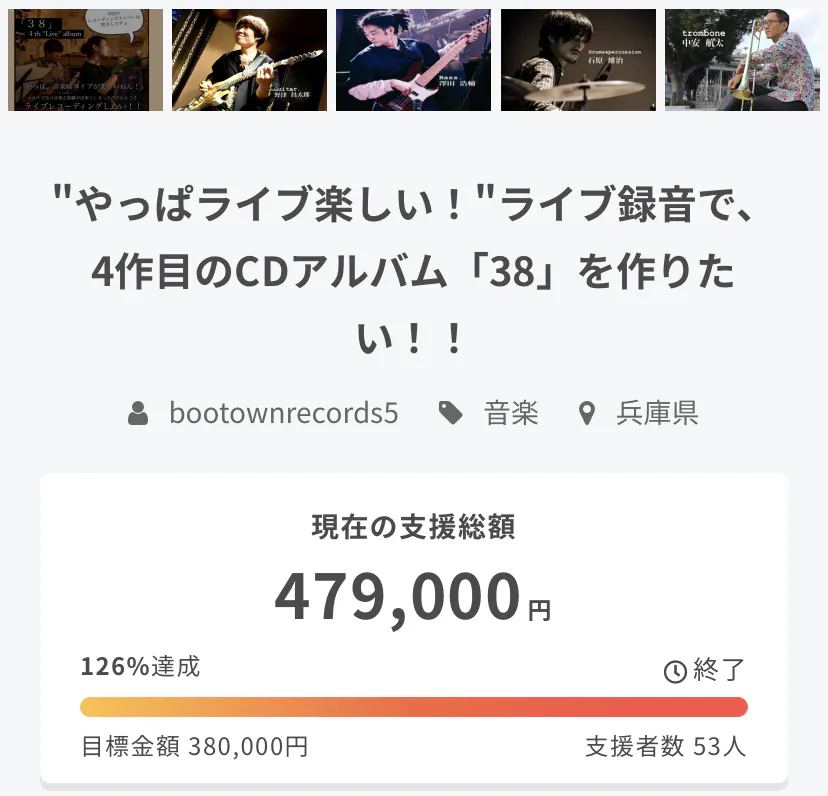Open bootownrecords5 owner profile
This screenshot has width=828, height=796.
point(283,412)
